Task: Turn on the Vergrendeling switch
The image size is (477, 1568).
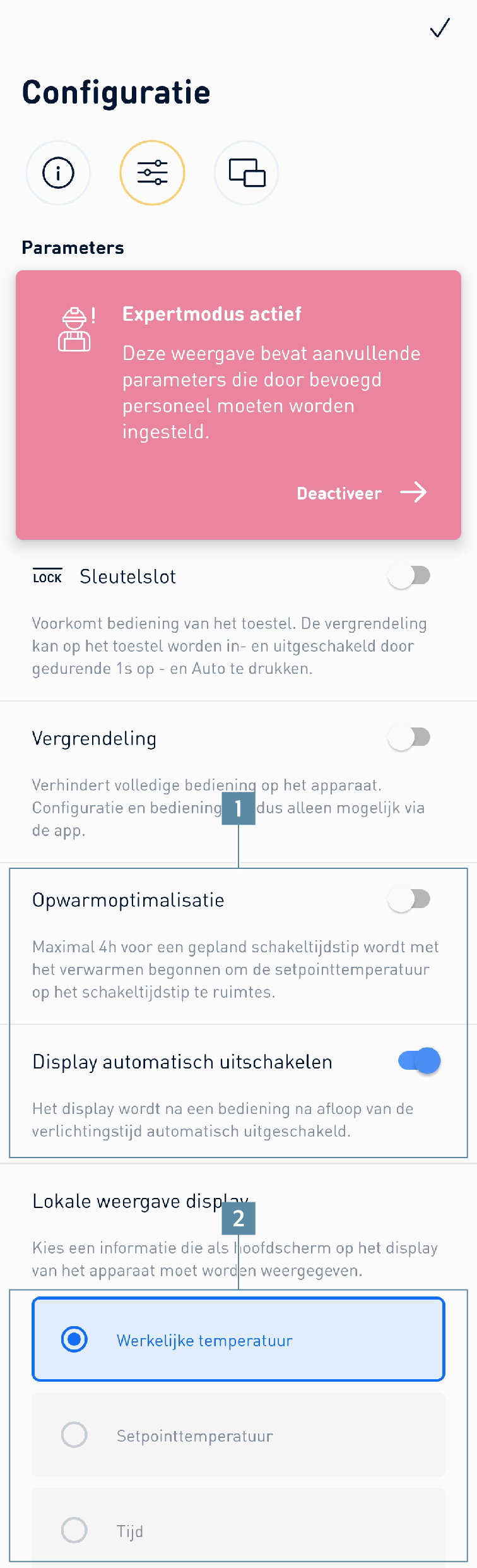Action: click(409, 738)
